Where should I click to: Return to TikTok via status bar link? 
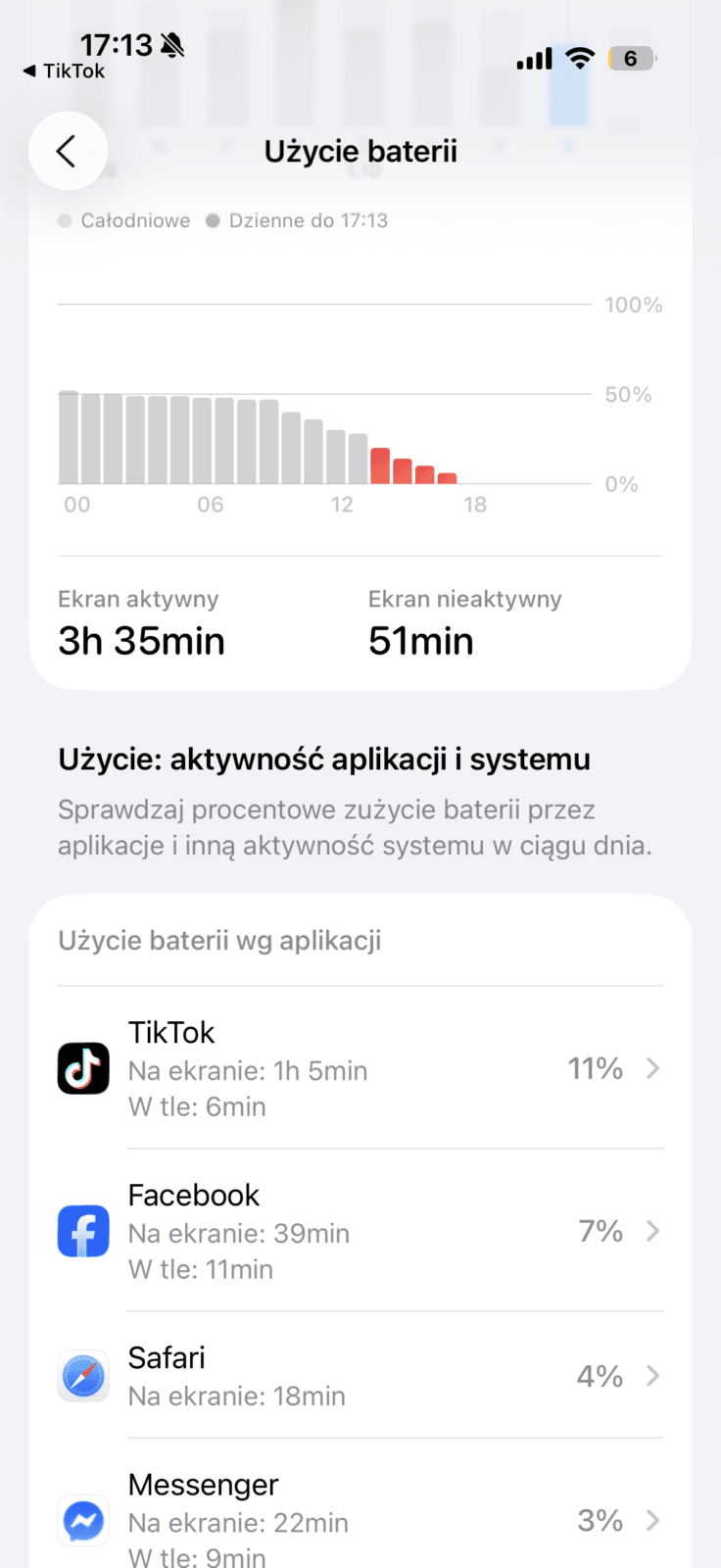[65, 72]
